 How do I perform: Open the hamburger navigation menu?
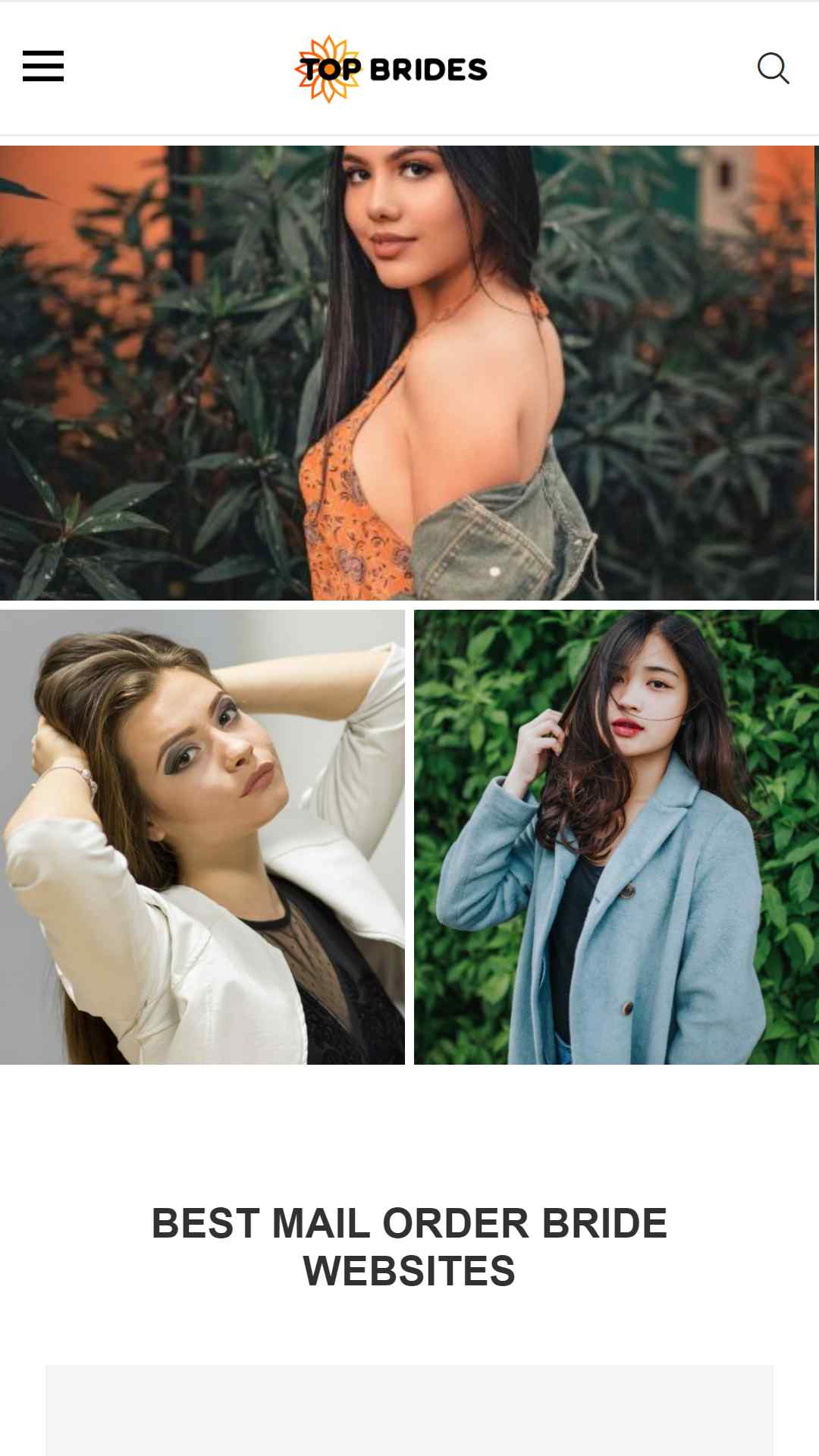pos(43,66)
